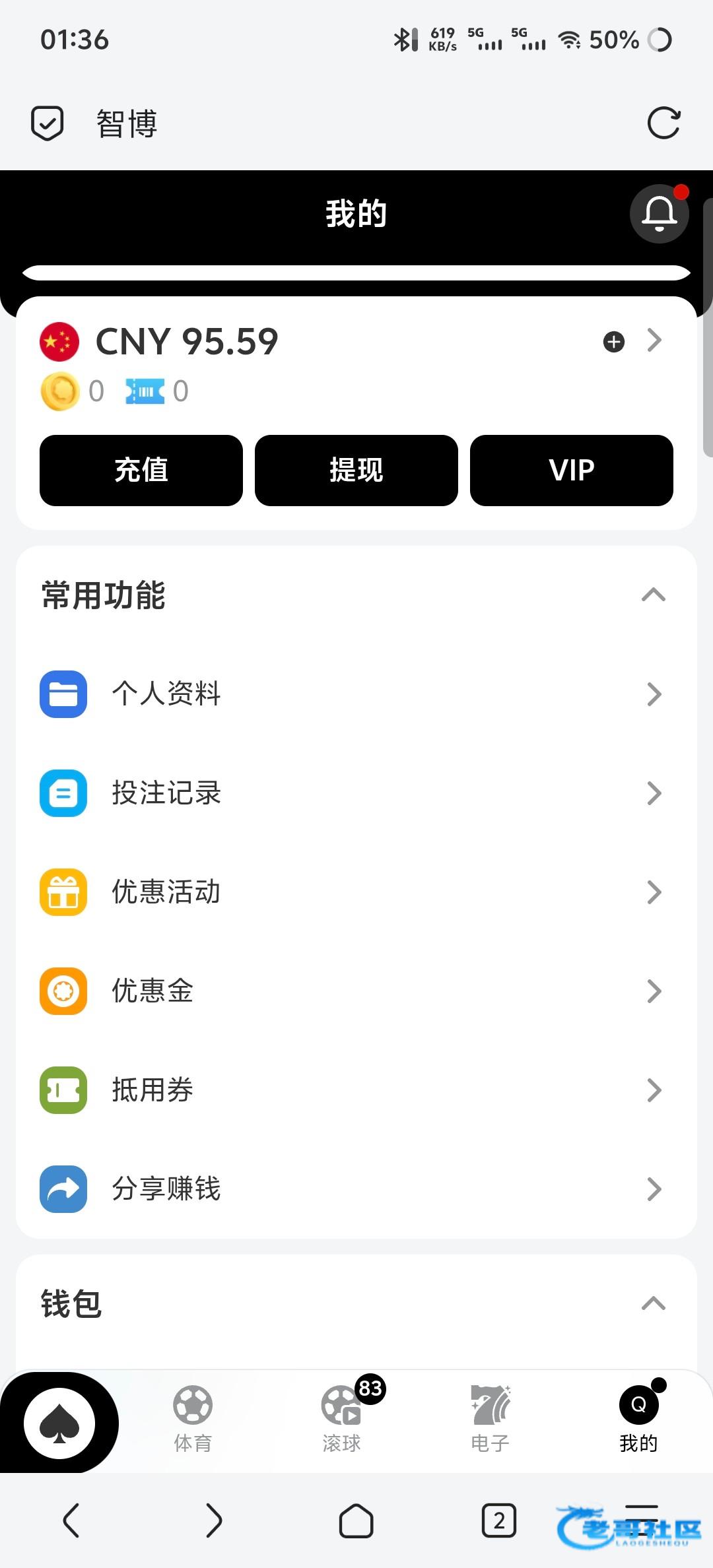Image resolution: width=713 pixels, height=1568 pixels.
Task: Collapse the 钱包 wallet section
Action: click(653, 1304)
